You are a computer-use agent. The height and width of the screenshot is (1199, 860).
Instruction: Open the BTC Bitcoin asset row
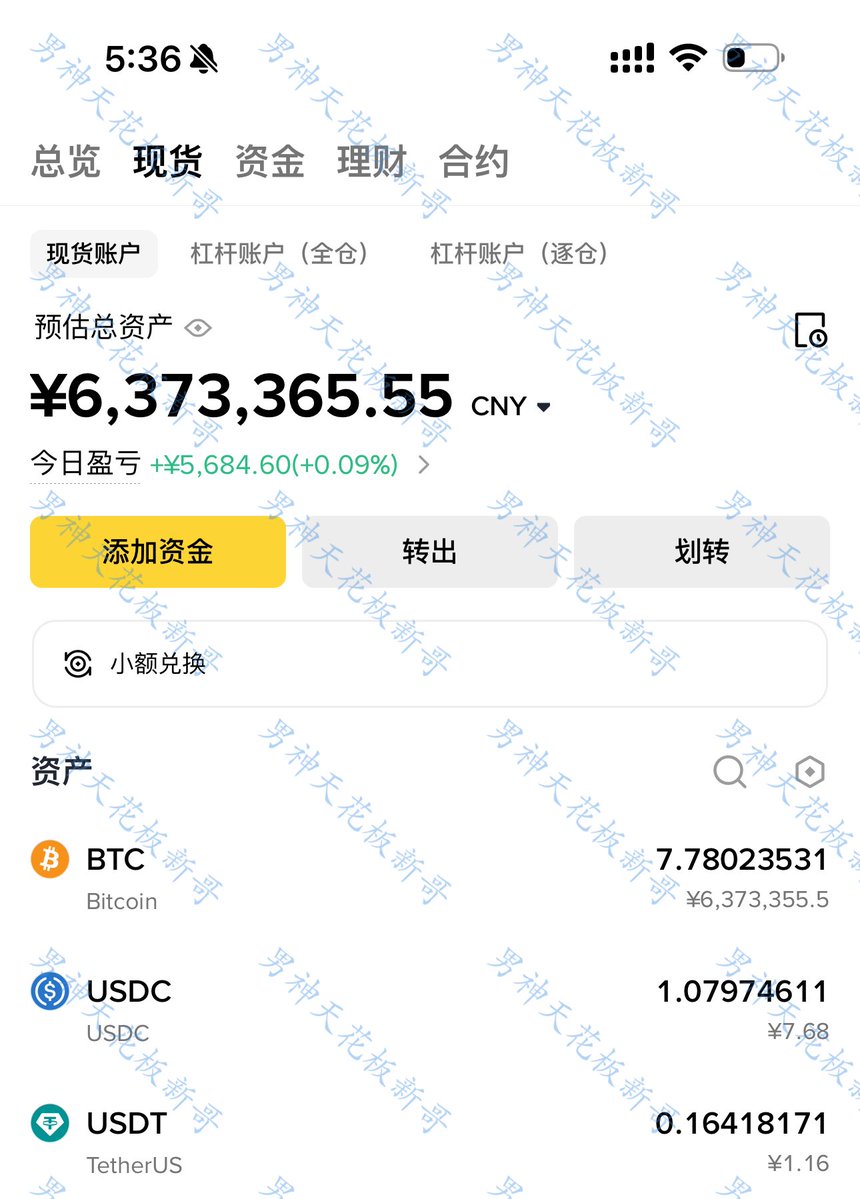tap(430, 878)
